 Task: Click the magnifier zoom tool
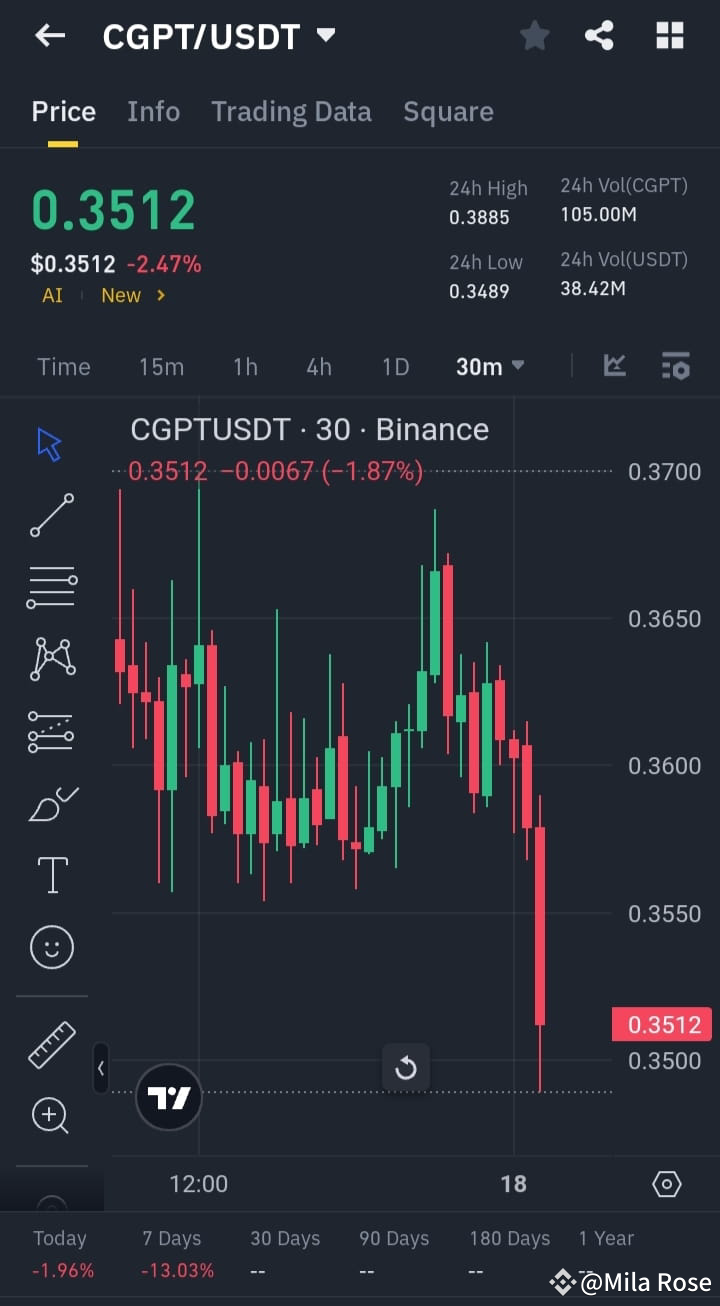pyautogui.click(x=50, y=1116)
